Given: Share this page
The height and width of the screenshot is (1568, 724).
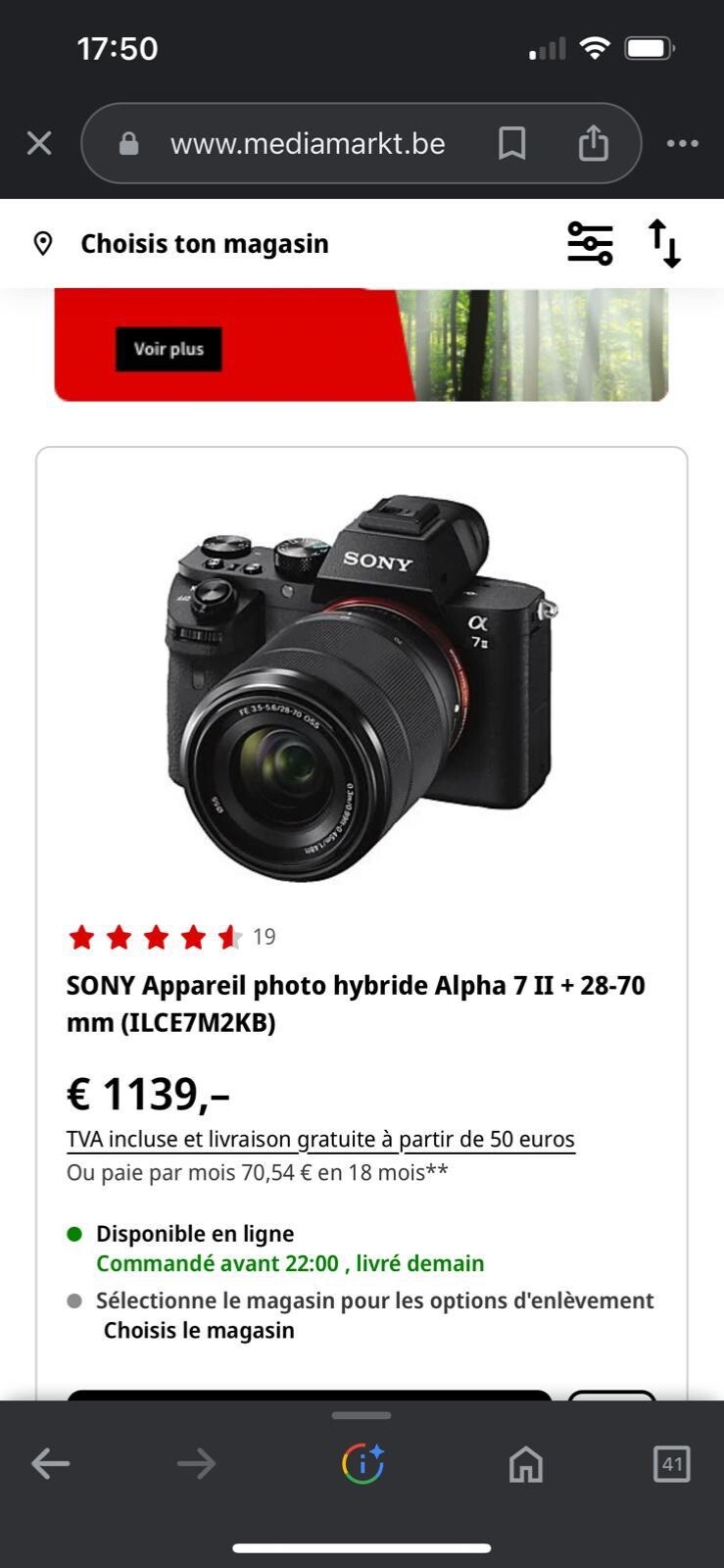Looking at the screenshot, I should coord(593,144).
